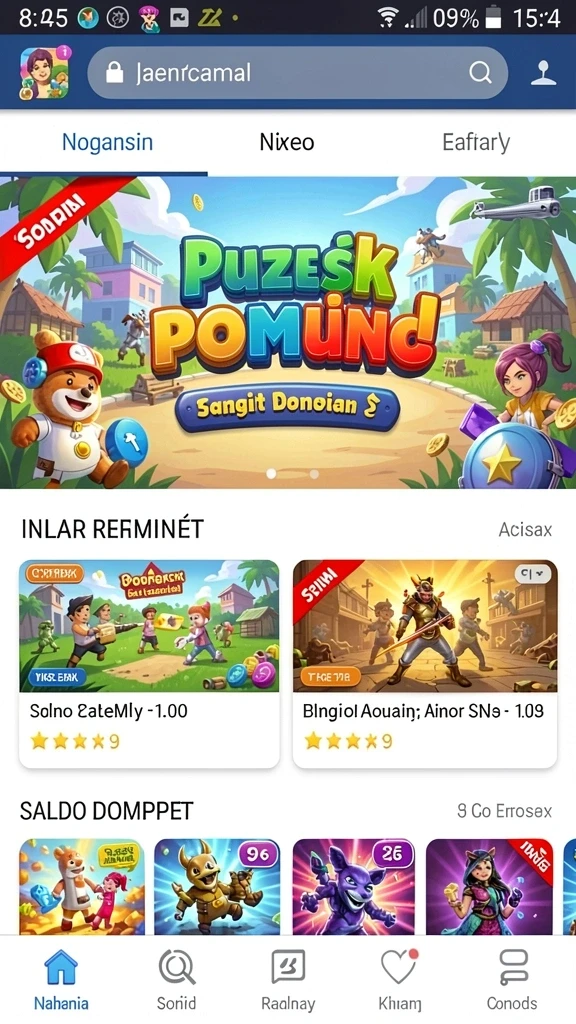Image resolution: width=576 pixels, height=1024 pixels.
Task: Tap the magnifier icon in the search bar
Action: pos(480,72)
